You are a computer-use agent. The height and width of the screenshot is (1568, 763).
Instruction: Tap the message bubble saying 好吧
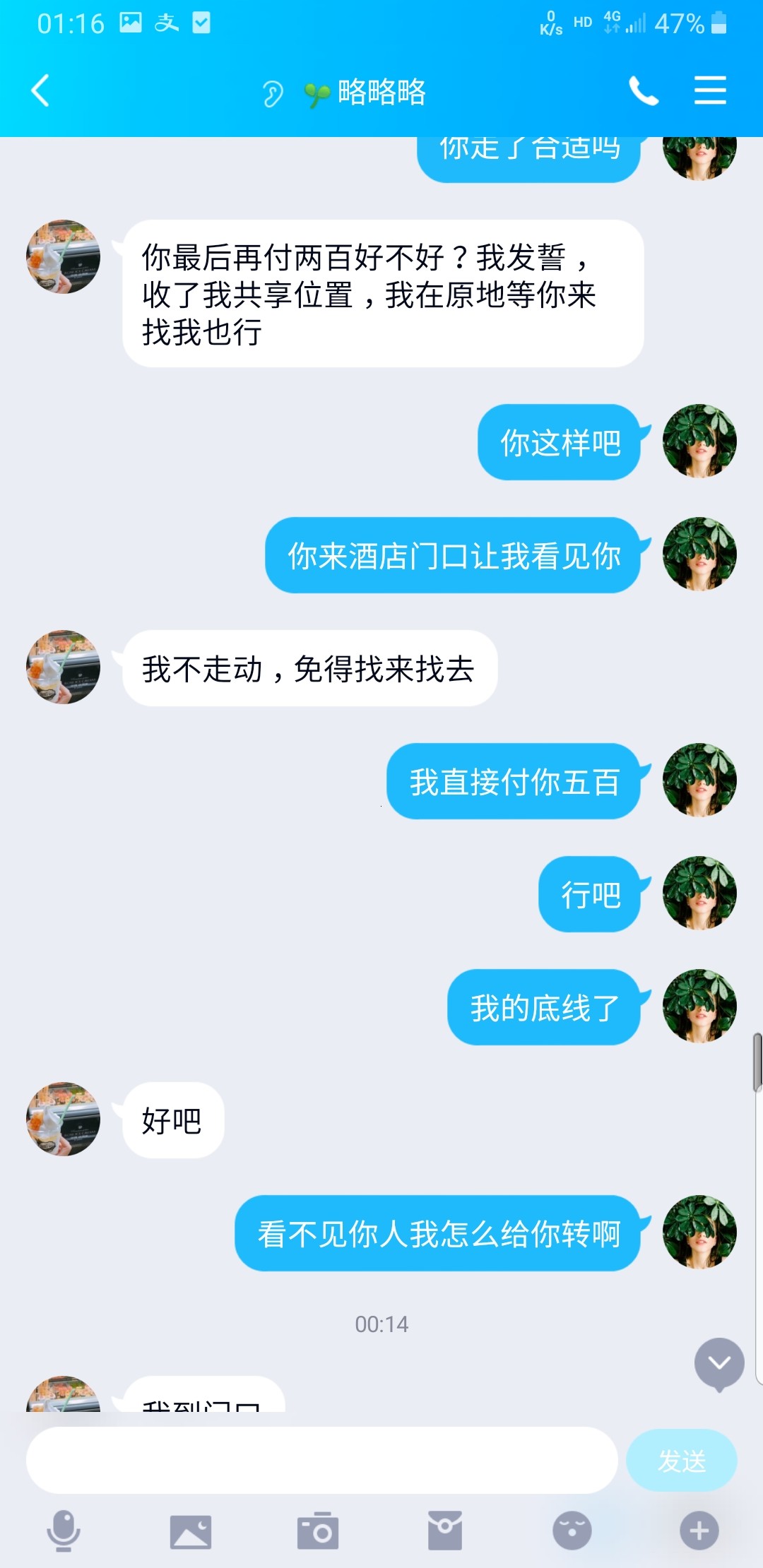tap(172, 1119)
